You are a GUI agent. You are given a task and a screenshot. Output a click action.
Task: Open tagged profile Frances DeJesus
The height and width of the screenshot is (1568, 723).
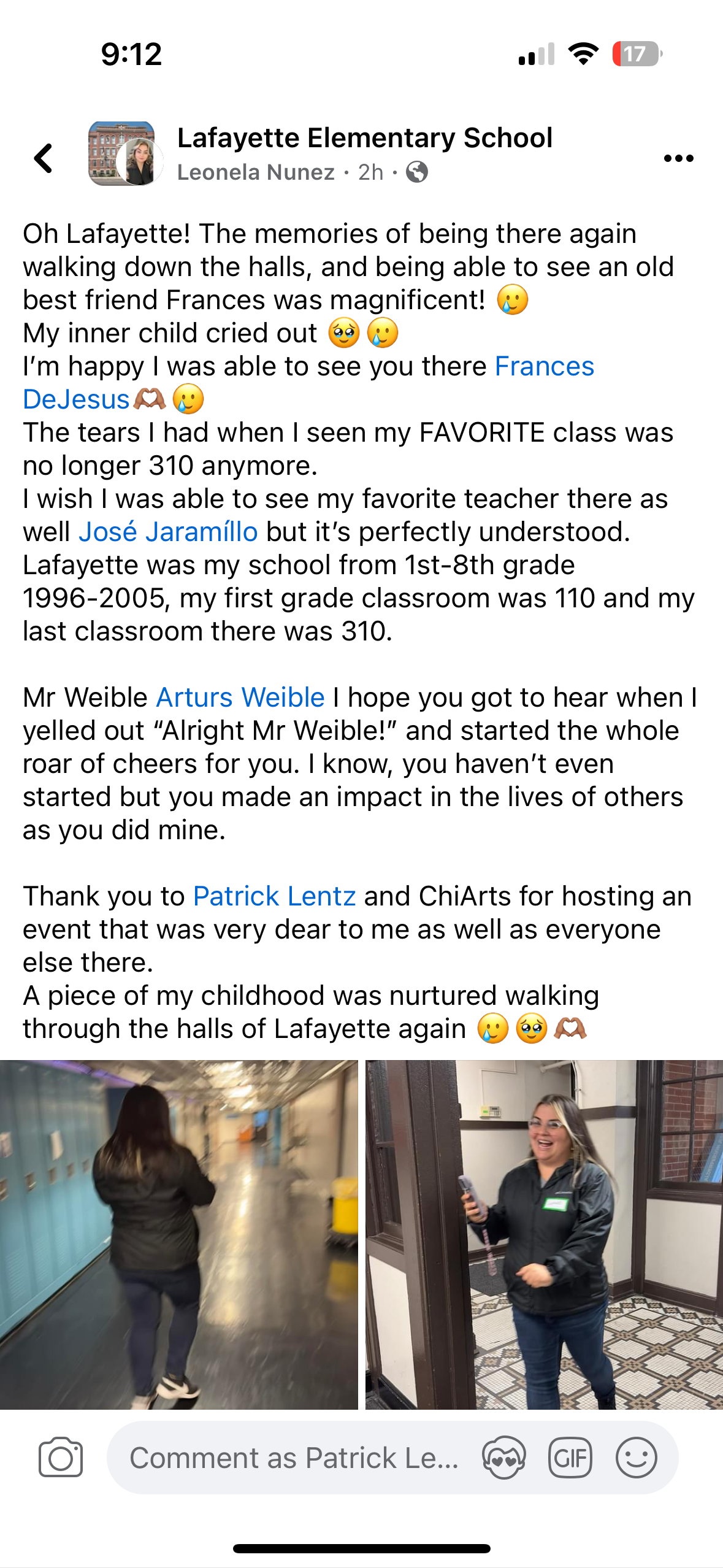[544, 366]
